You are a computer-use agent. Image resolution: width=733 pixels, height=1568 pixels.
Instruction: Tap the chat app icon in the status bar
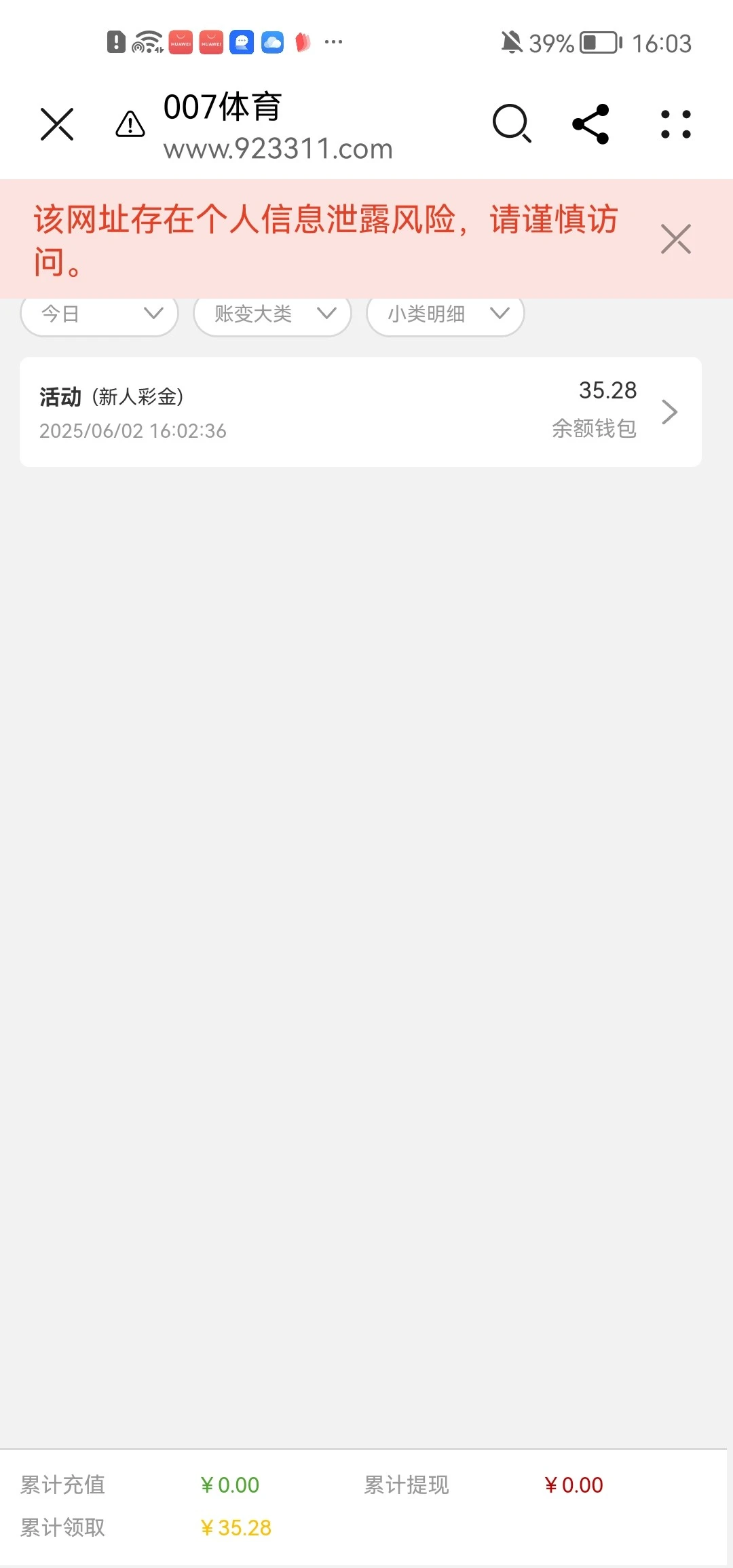coord(242,43)
